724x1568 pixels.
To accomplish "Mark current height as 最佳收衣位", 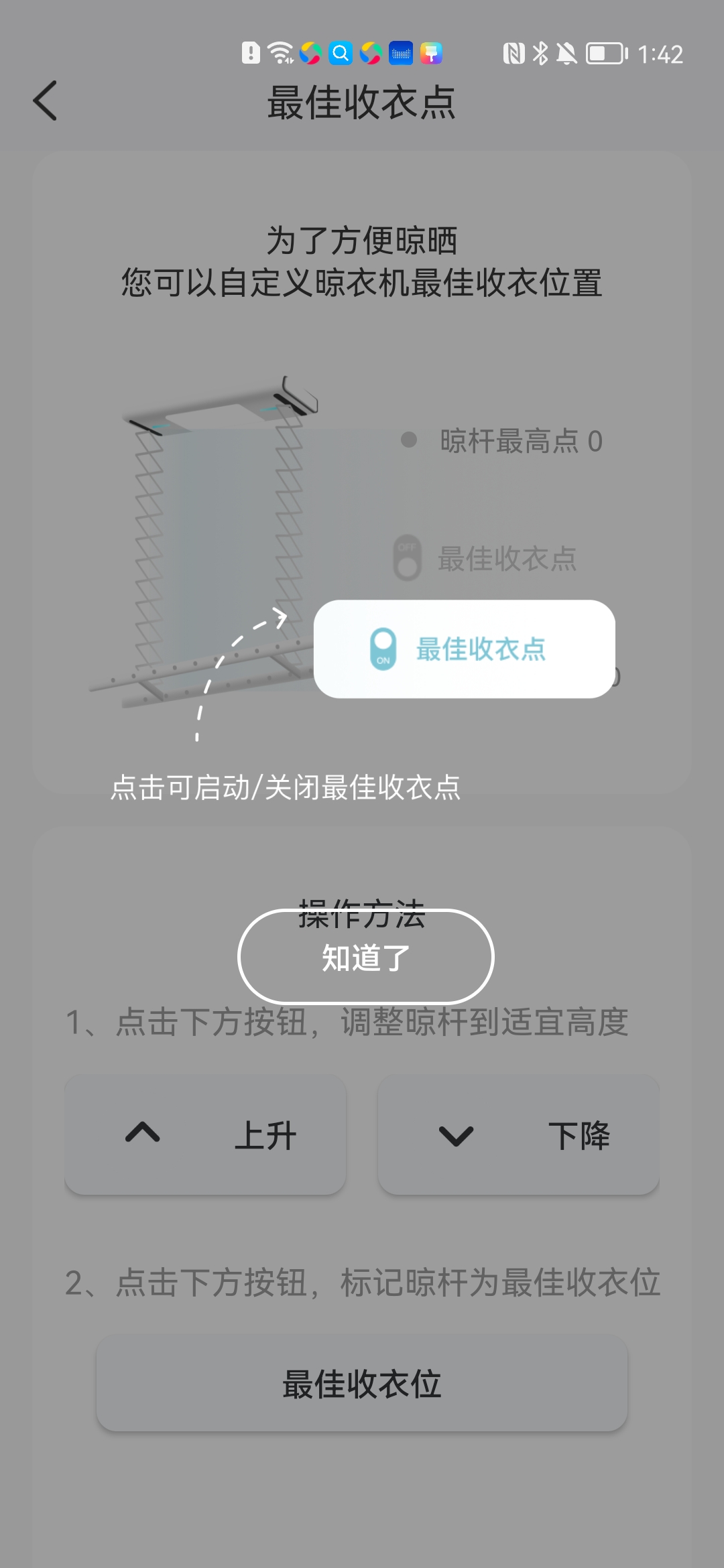I will [362, 1384].
